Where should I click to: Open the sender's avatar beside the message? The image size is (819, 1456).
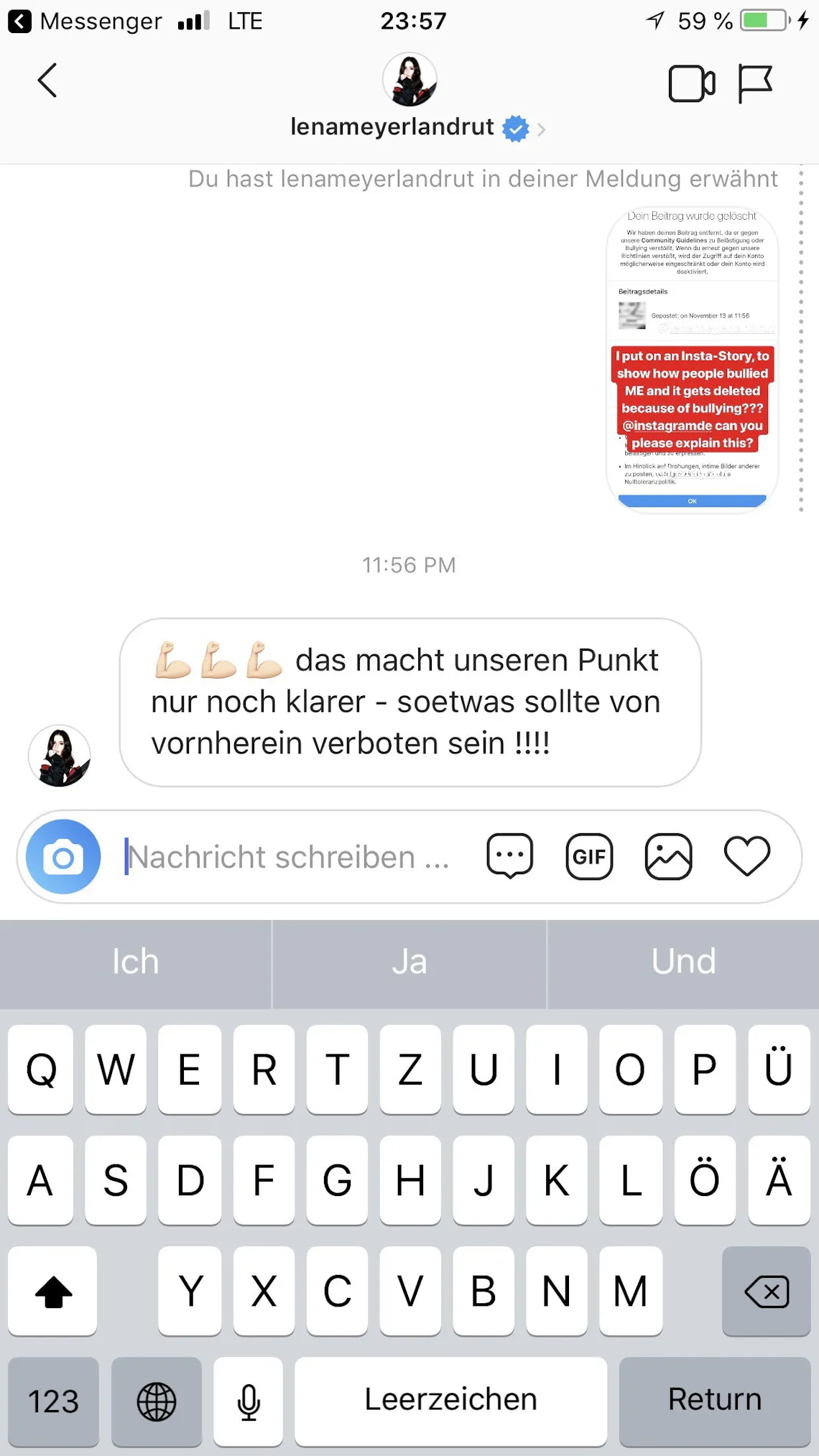click(60, 756)
